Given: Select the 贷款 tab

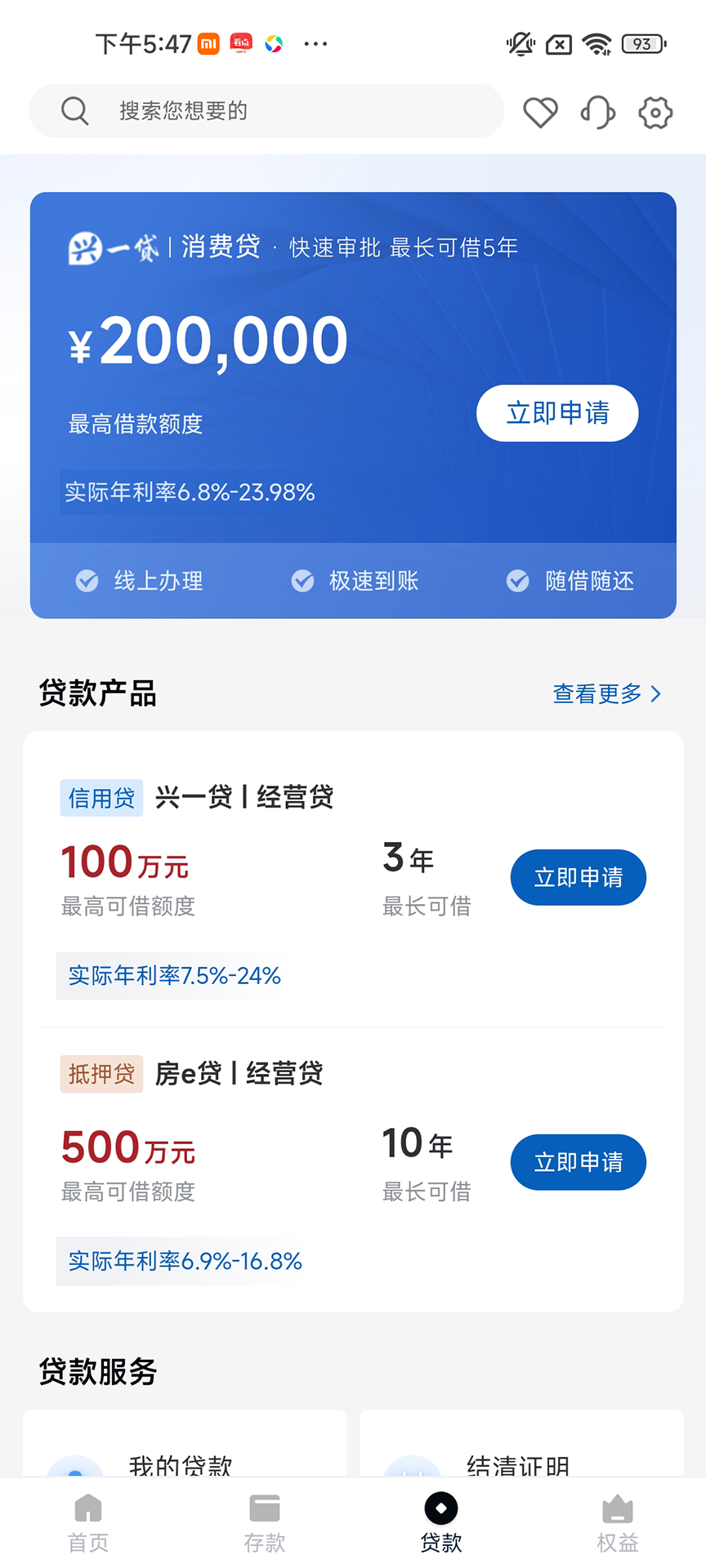Looking at the screenshot, I should click(x=440, y=1521).
